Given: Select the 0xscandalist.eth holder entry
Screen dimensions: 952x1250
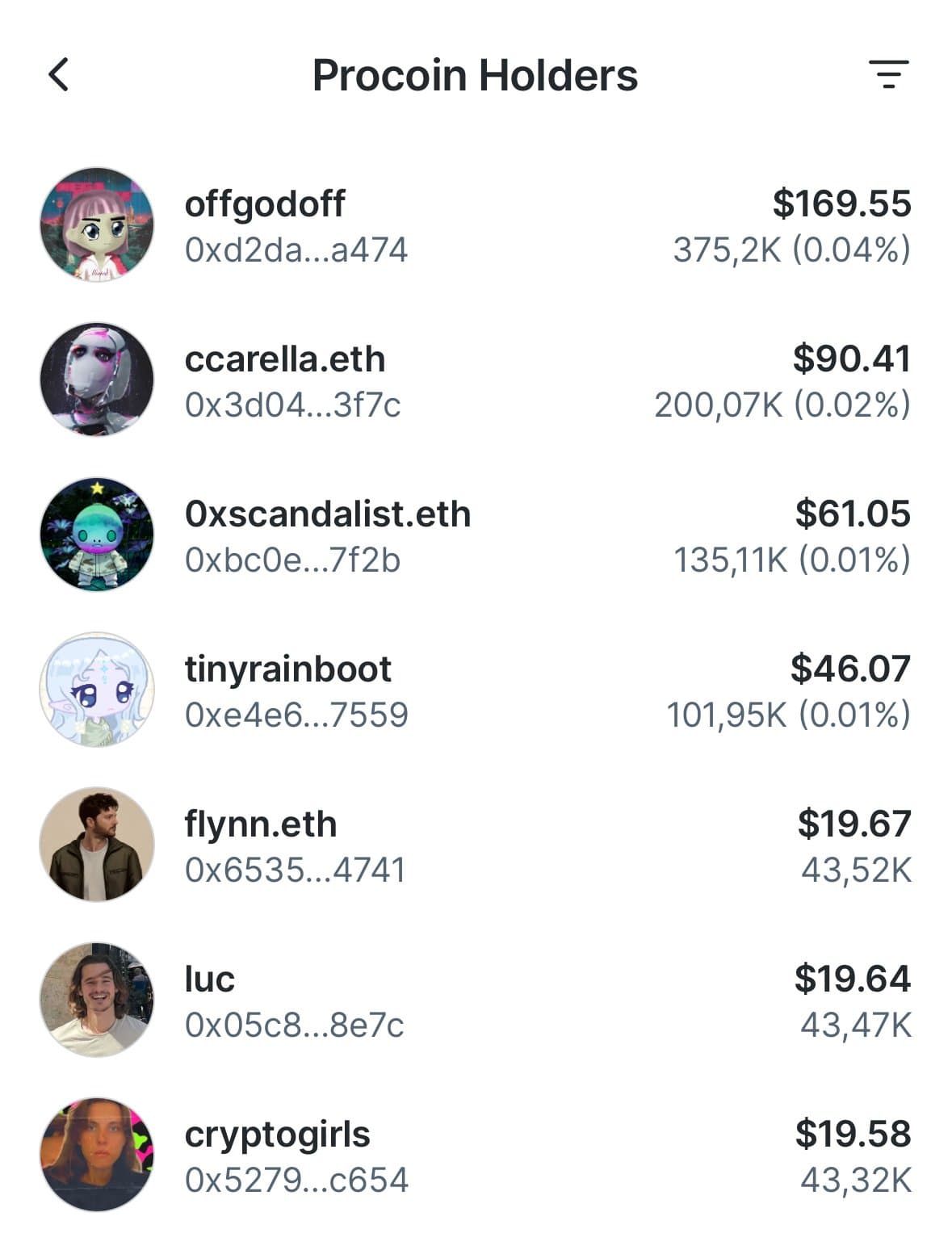Looking at the screenshot, I should pos(475,535).
